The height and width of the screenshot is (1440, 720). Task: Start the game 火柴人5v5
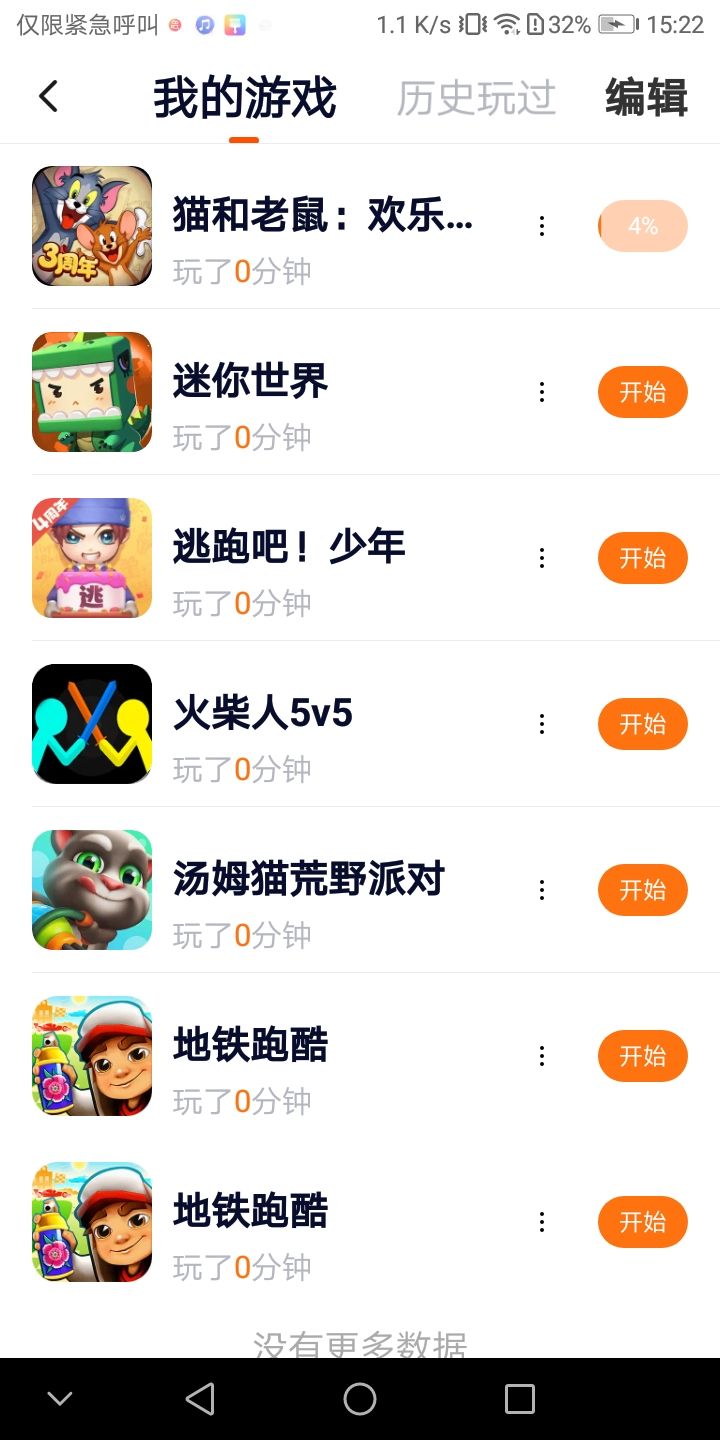(x=642, y=724)
